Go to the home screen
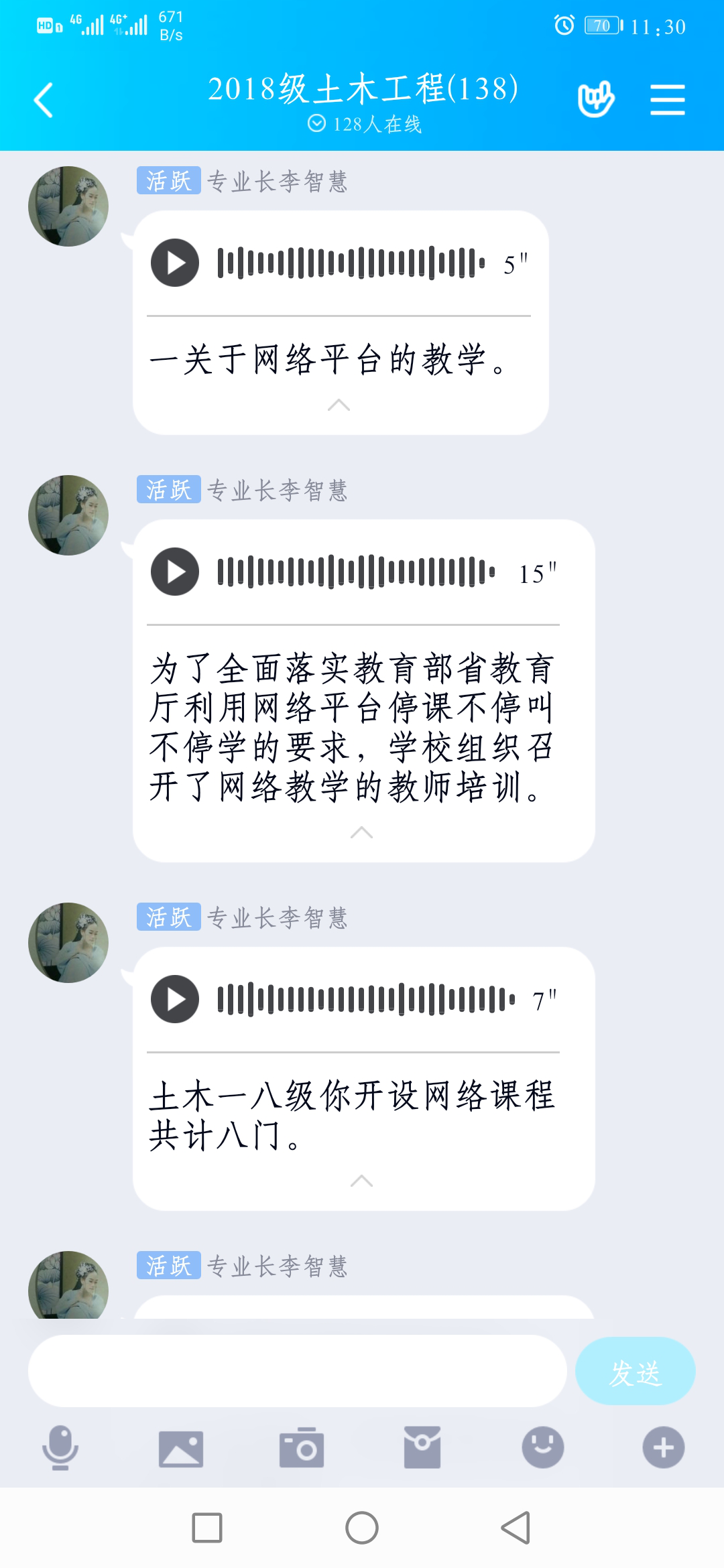This screenshot has width=724, height=1568. point(362,1528)
